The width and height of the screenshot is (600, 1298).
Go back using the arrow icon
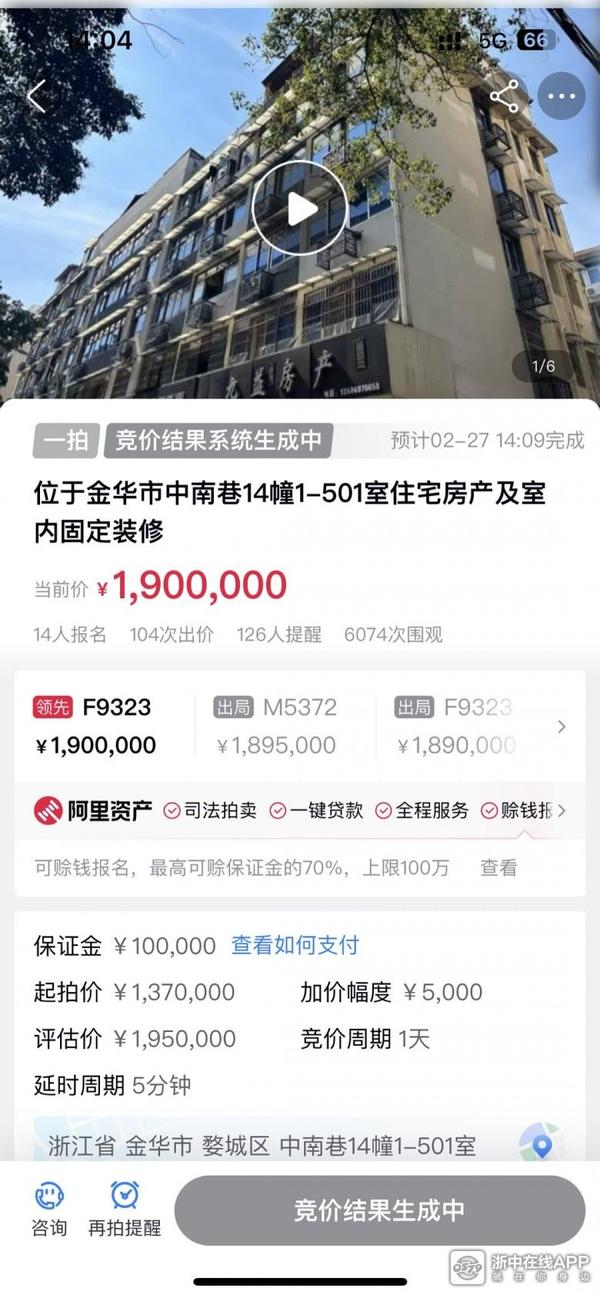coord(37,97)
